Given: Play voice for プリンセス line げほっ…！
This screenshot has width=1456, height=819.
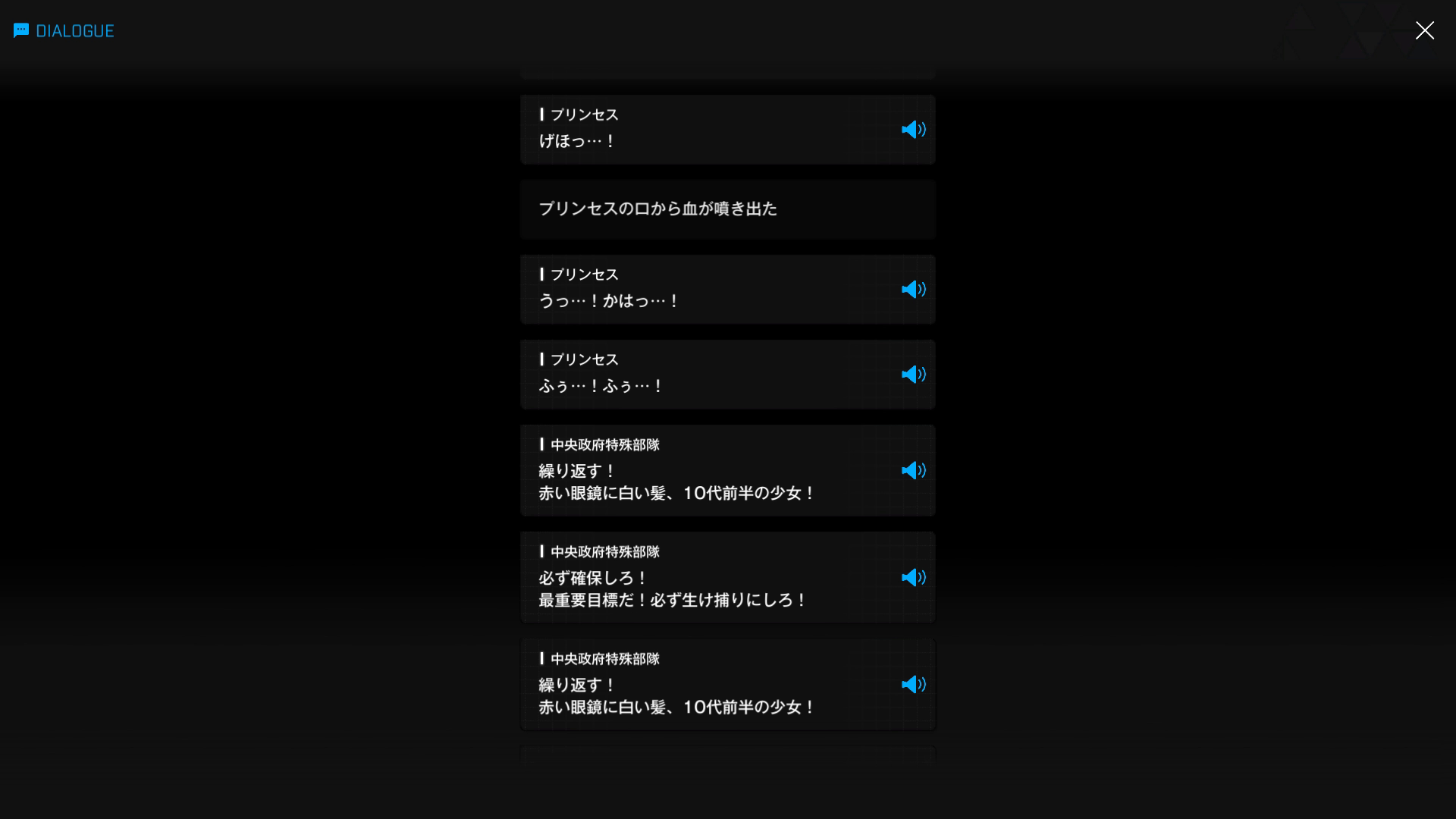Looking at the screenshot, I should (913, 130).
